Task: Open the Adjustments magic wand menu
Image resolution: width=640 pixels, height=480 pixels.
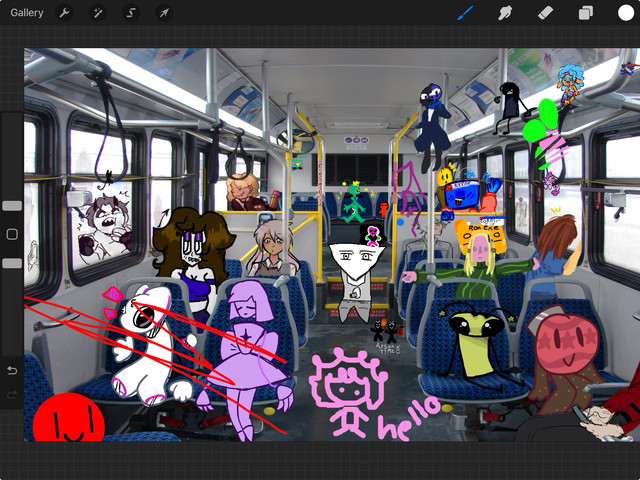Action: click(x=97, y=13)
